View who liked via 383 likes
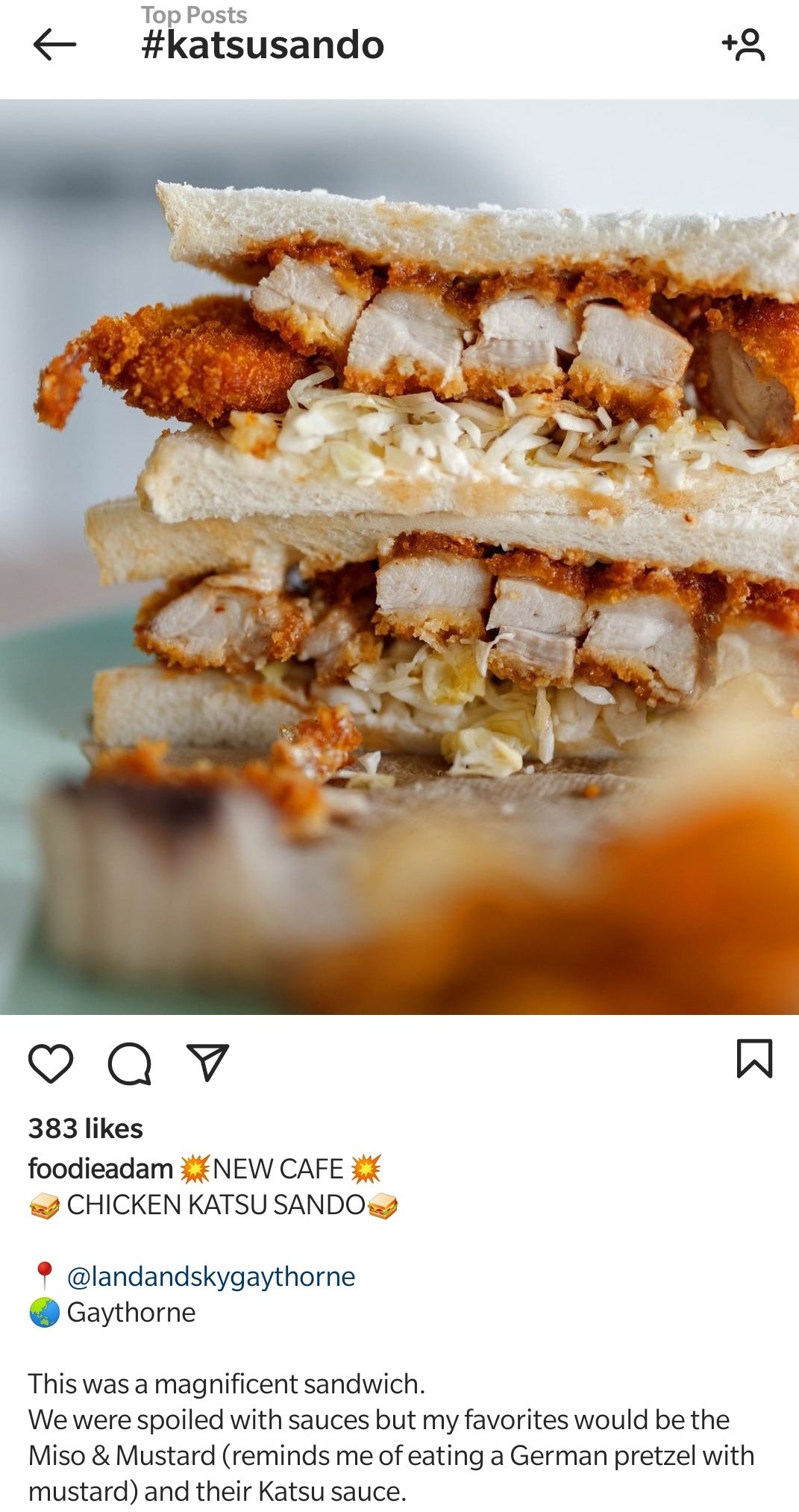The width and height of the screenshot is (799, 1512). pyautogui.click(x=86, y=1128)
